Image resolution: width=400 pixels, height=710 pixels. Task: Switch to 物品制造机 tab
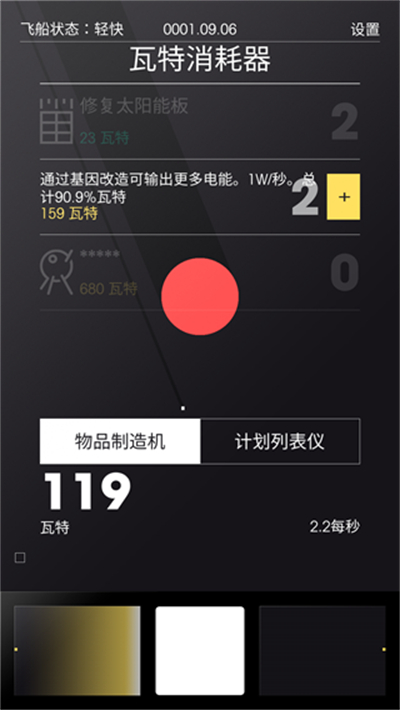(120, 441)
